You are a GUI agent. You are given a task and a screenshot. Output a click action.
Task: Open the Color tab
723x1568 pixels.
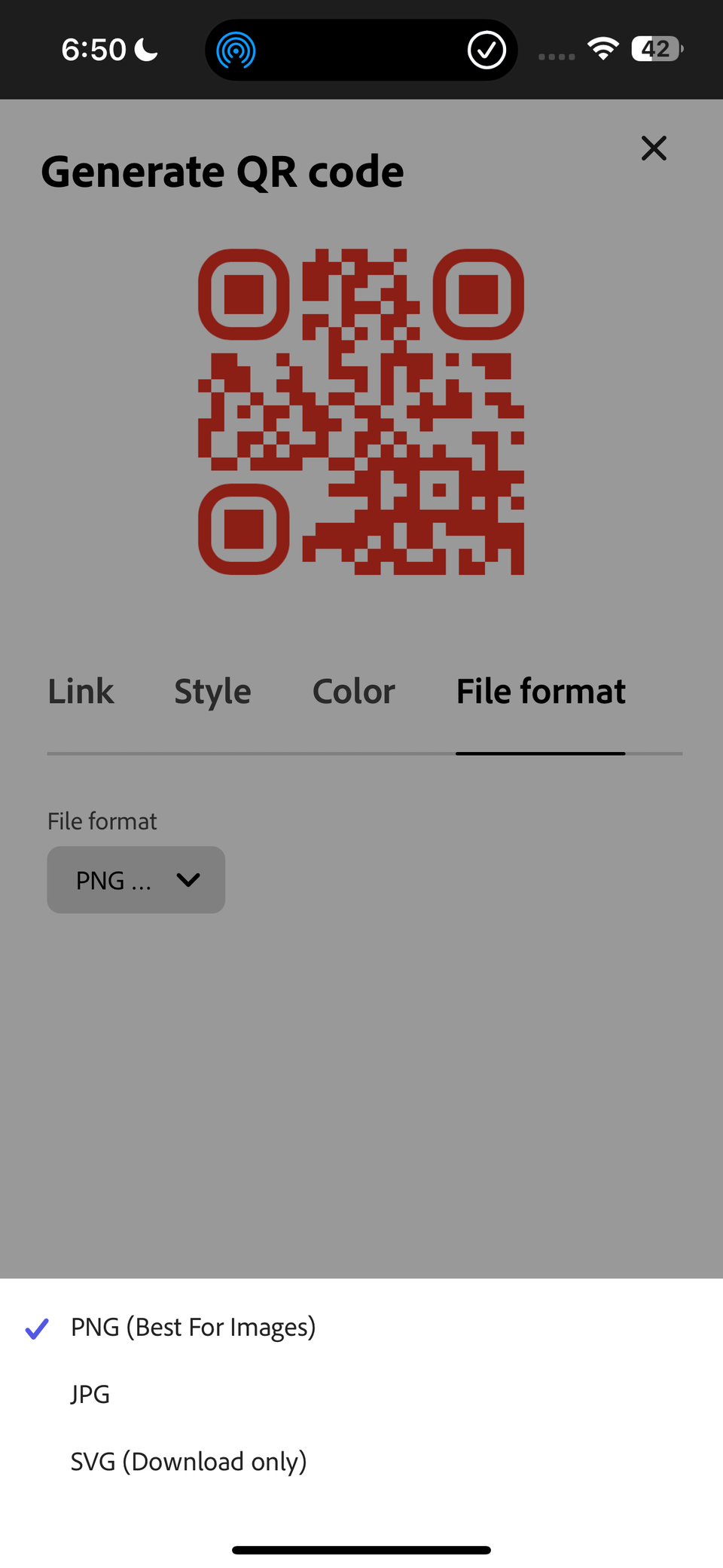point(353,691)
